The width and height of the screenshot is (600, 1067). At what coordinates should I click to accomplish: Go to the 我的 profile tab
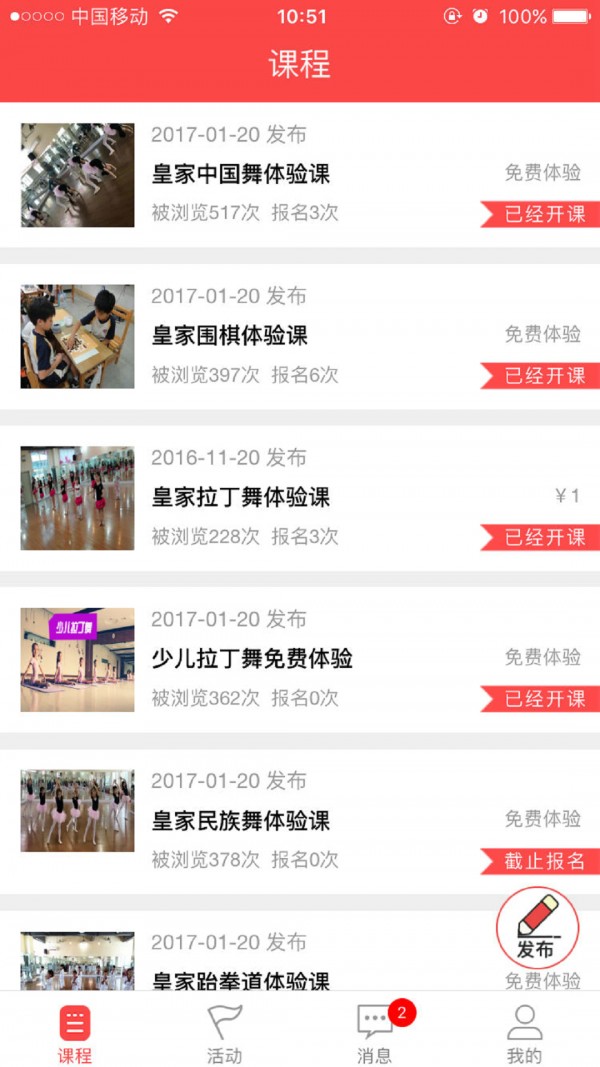click(x=524, y=1032)
